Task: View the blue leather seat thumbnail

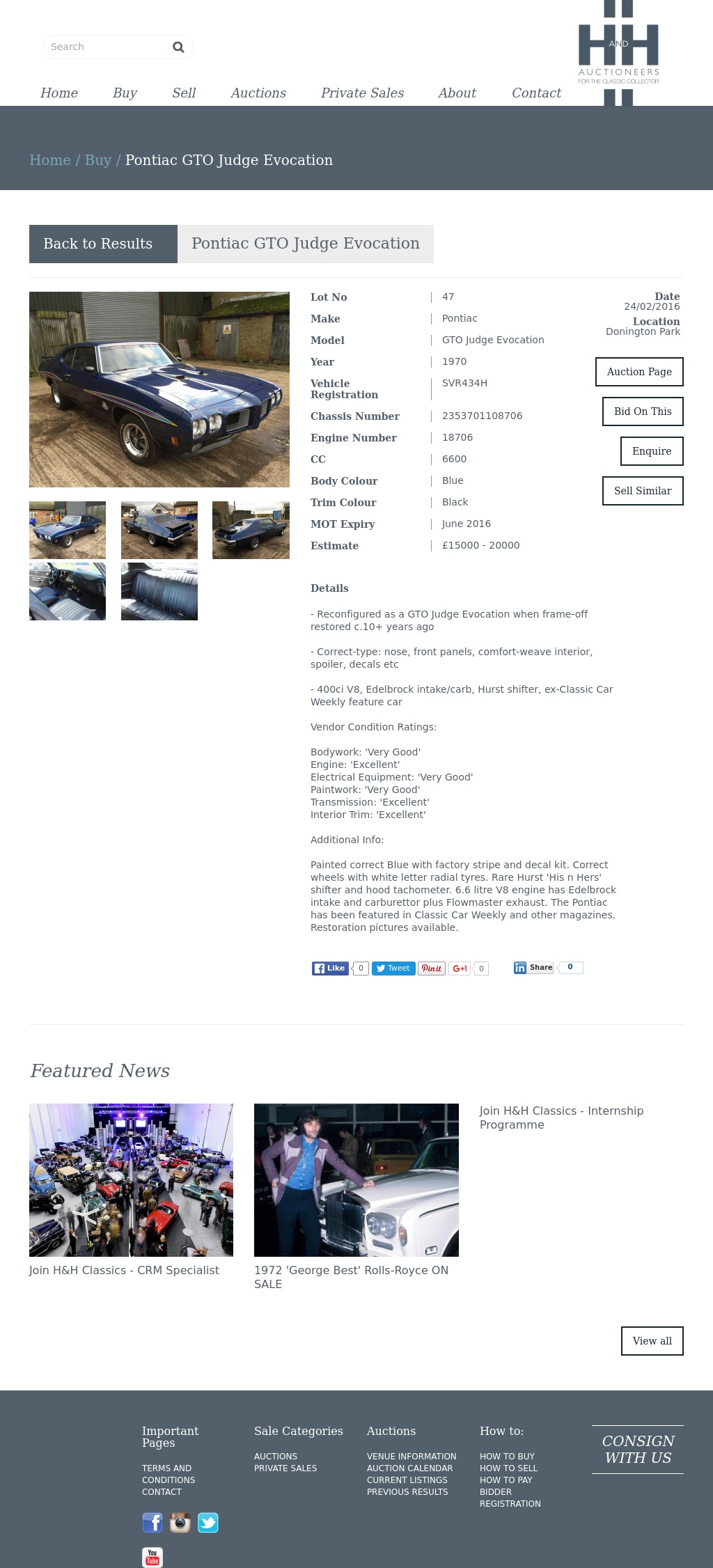Action: (159, 591)
